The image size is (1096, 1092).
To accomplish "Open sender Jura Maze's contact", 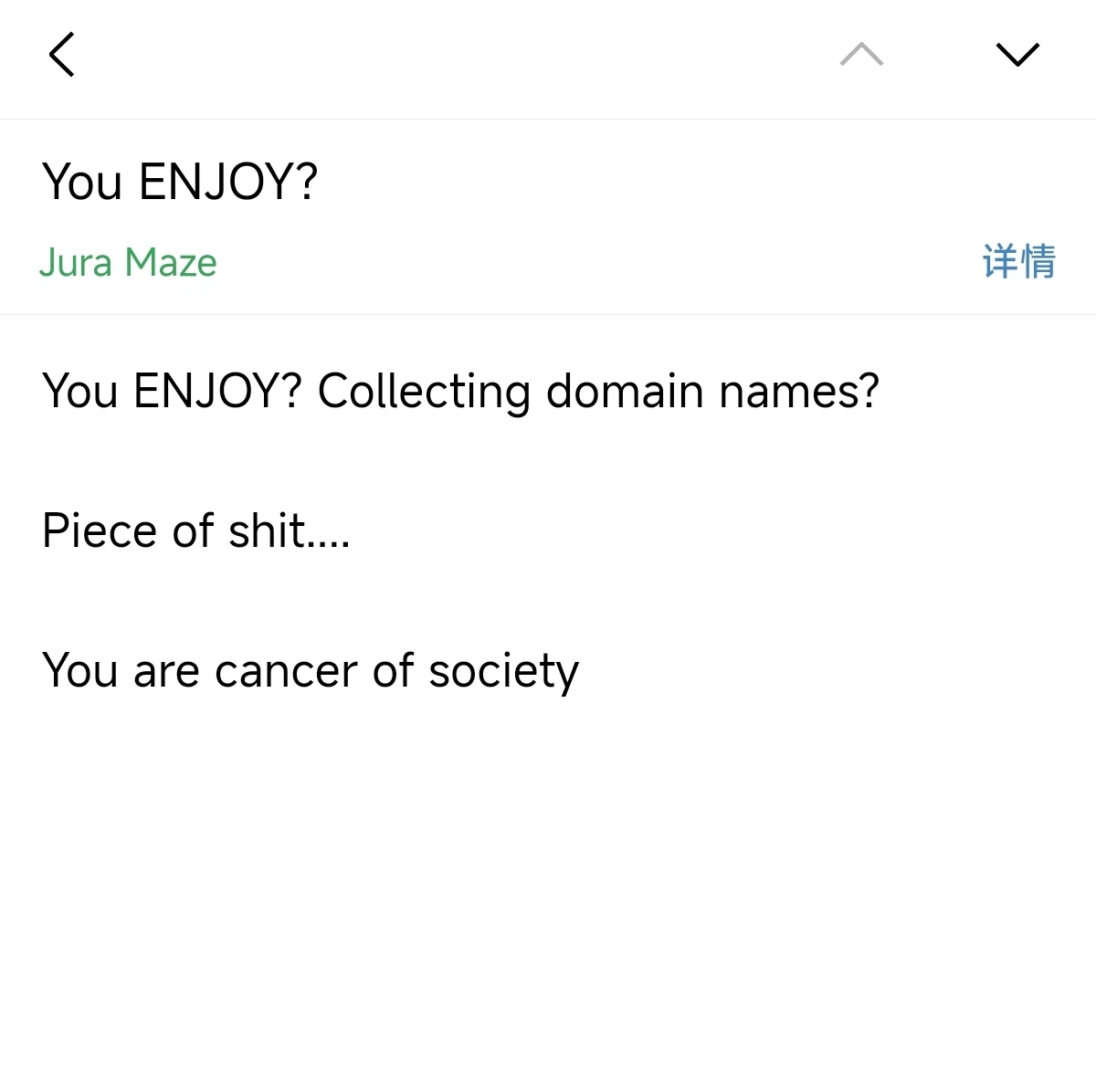I will click(x=128, y=263).
